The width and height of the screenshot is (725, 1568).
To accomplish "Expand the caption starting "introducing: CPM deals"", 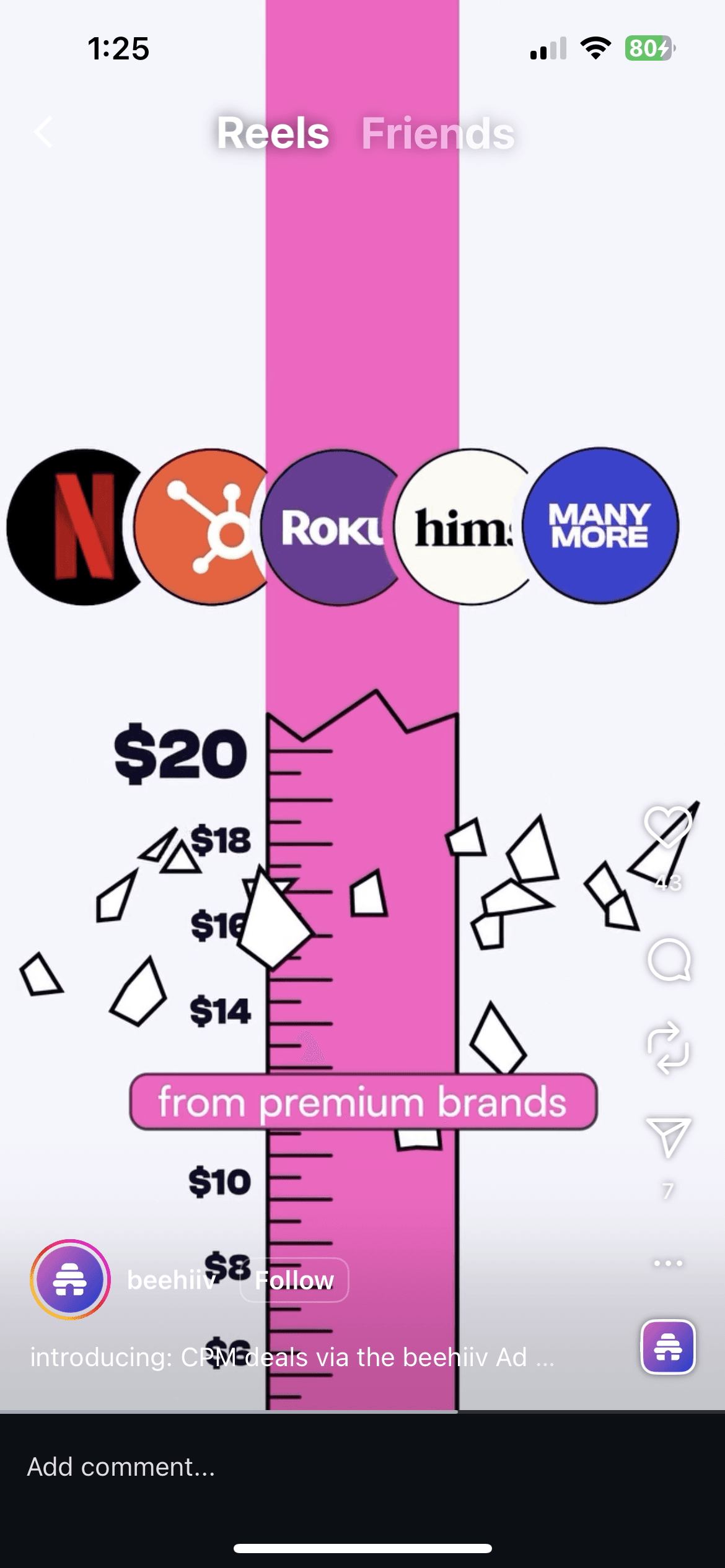I will coord(291,1357).
